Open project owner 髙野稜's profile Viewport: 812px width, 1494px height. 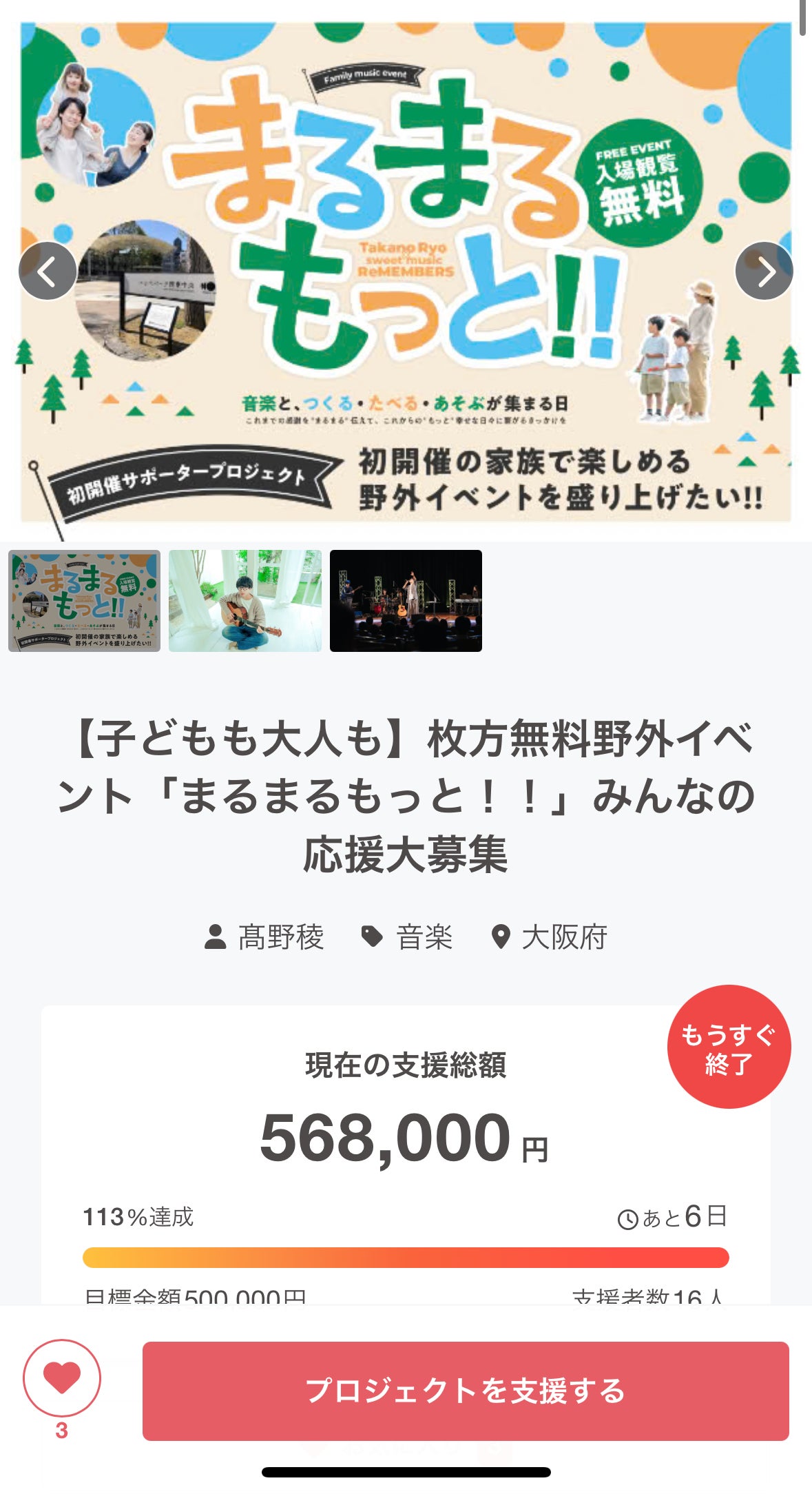click(x=265, y=937)
